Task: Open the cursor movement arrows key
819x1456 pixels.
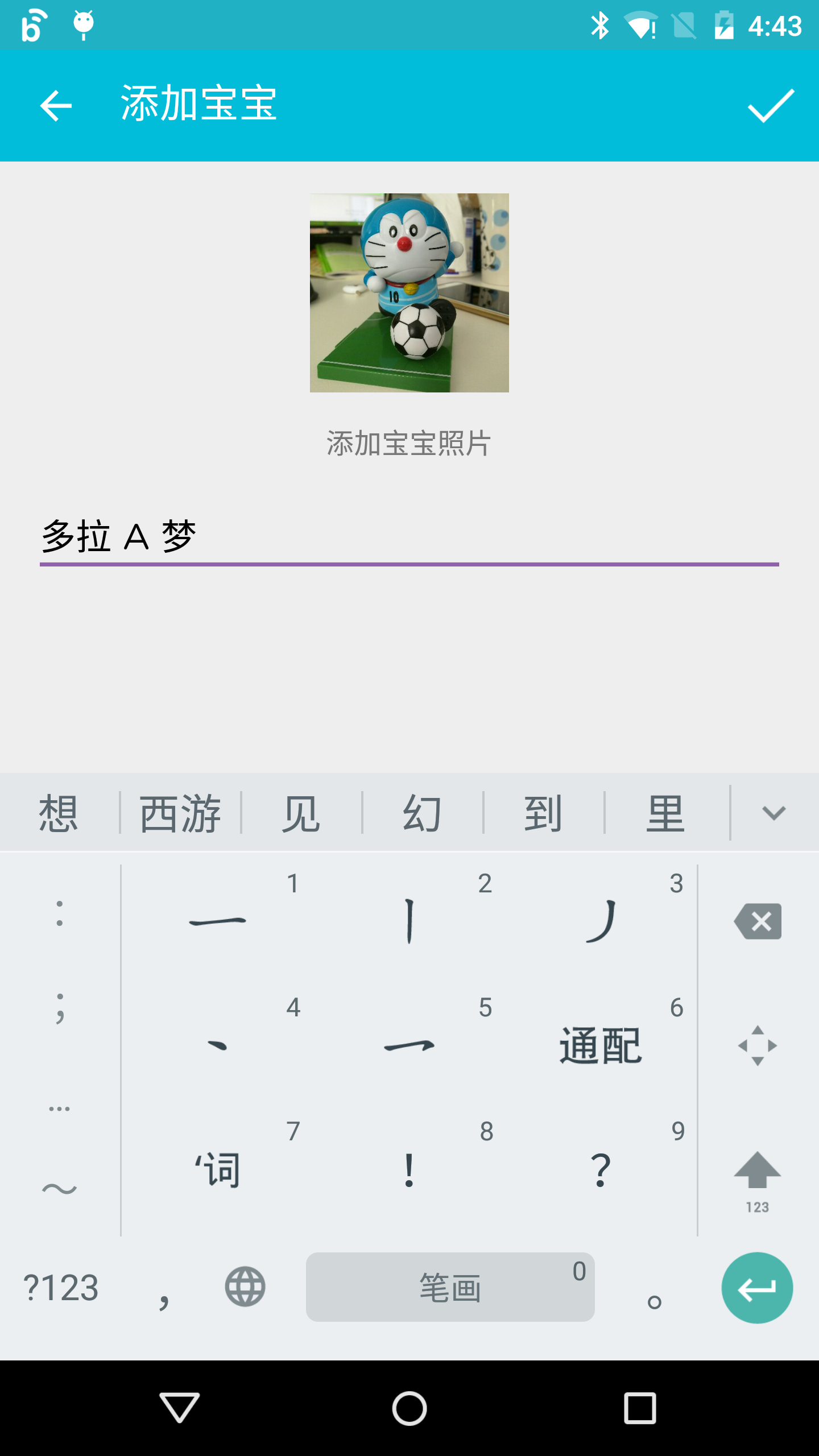Action: pos(758,1045)
